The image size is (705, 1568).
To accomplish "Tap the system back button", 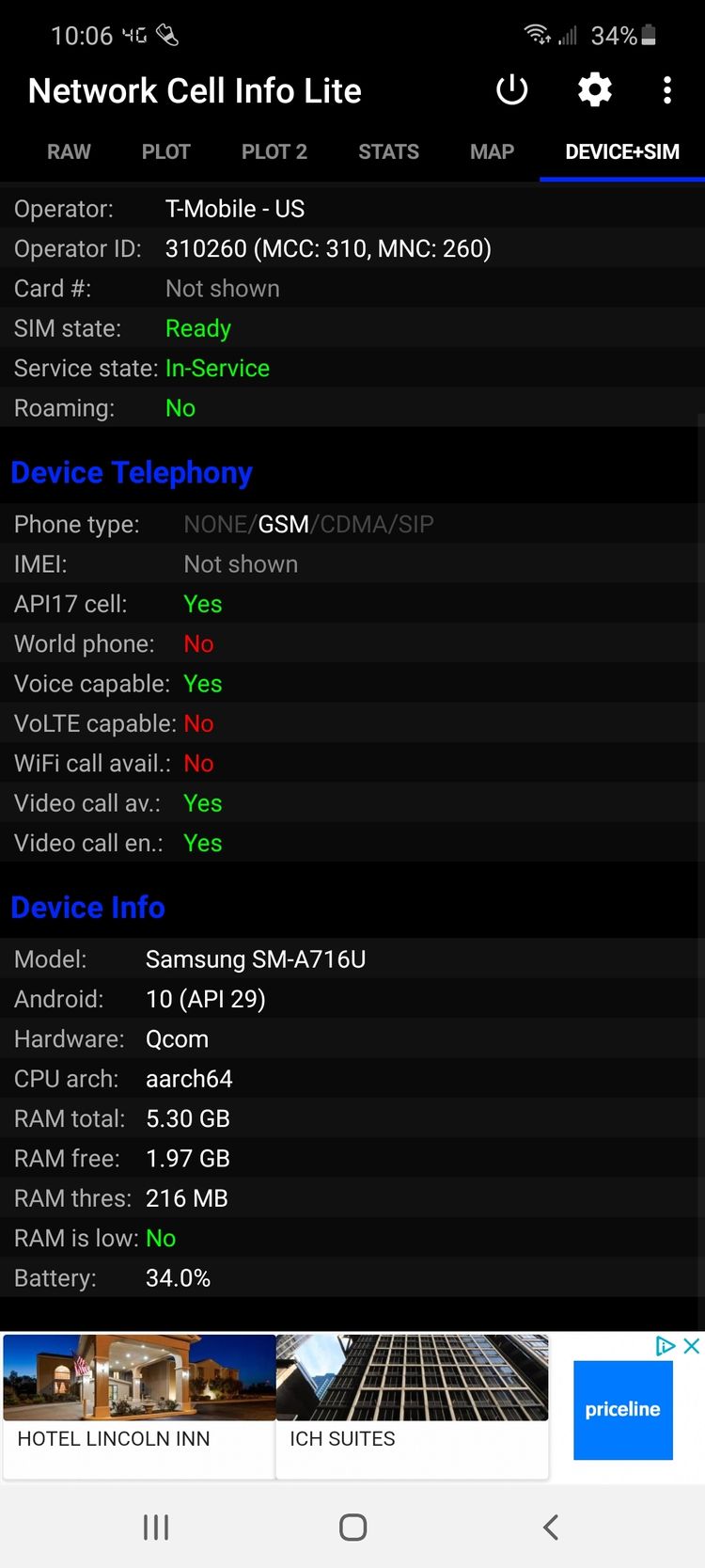I will tap(551, 1527).
